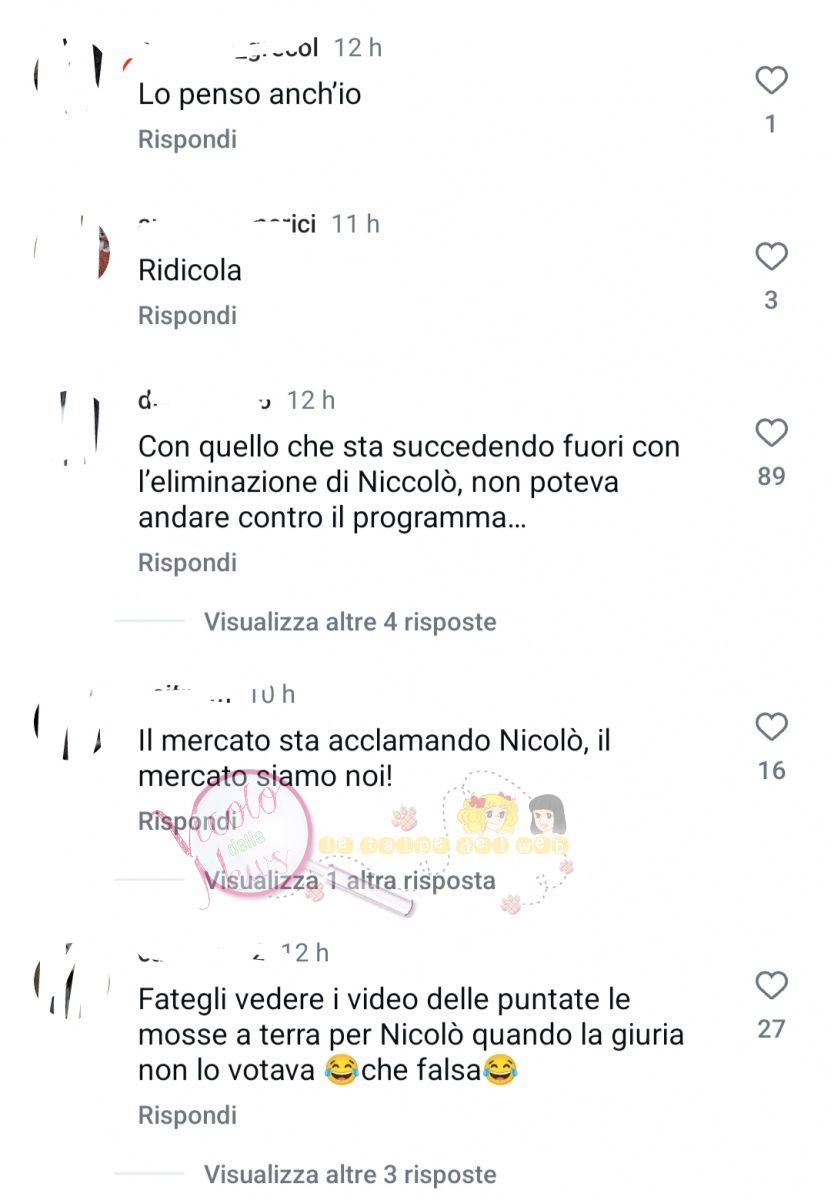Expand "Visualizza altre 3 risposte"
Viewport: 831px width, 1200px height.
350,1174
